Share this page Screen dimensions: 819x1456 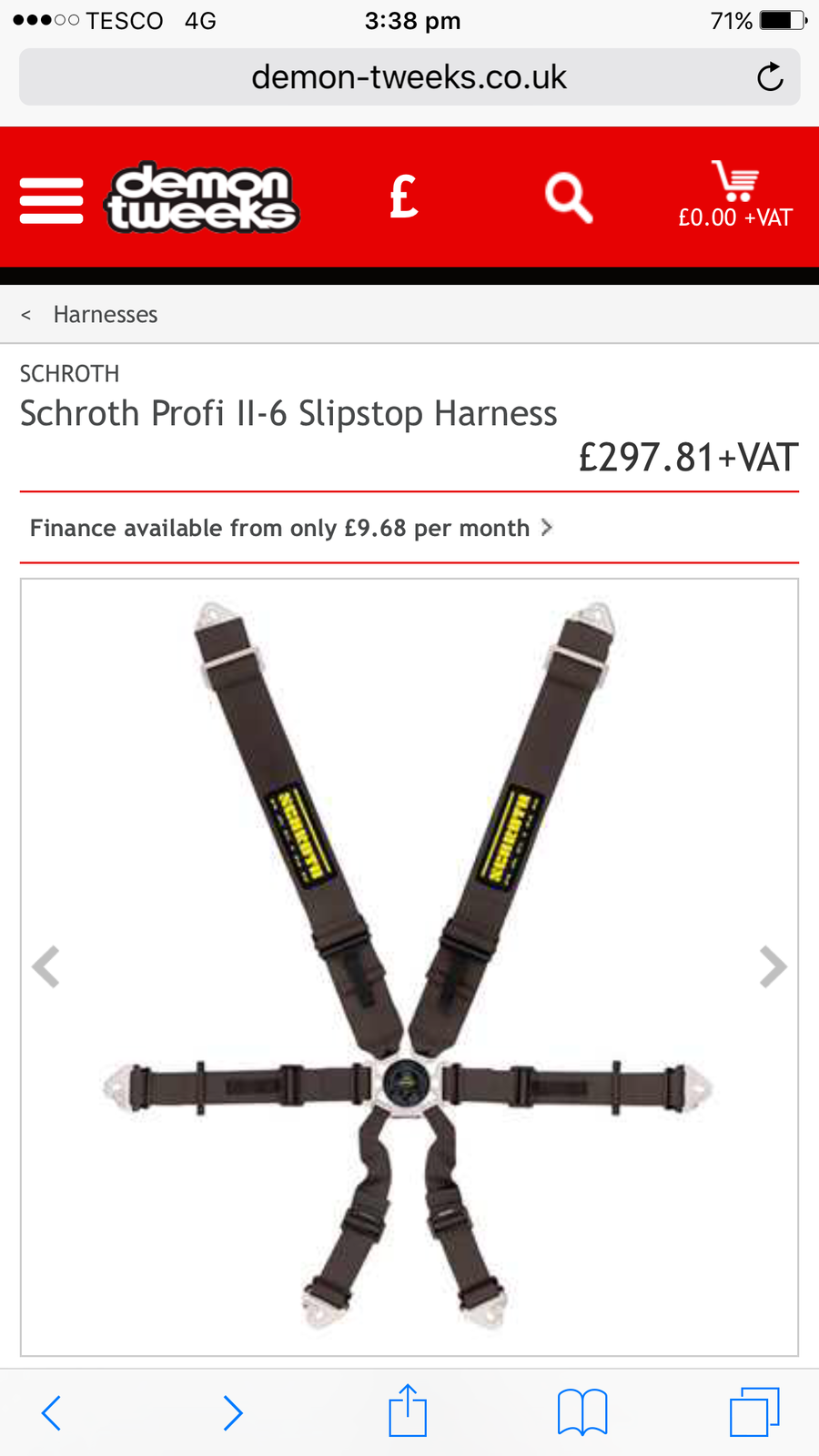coord(408,1410)
